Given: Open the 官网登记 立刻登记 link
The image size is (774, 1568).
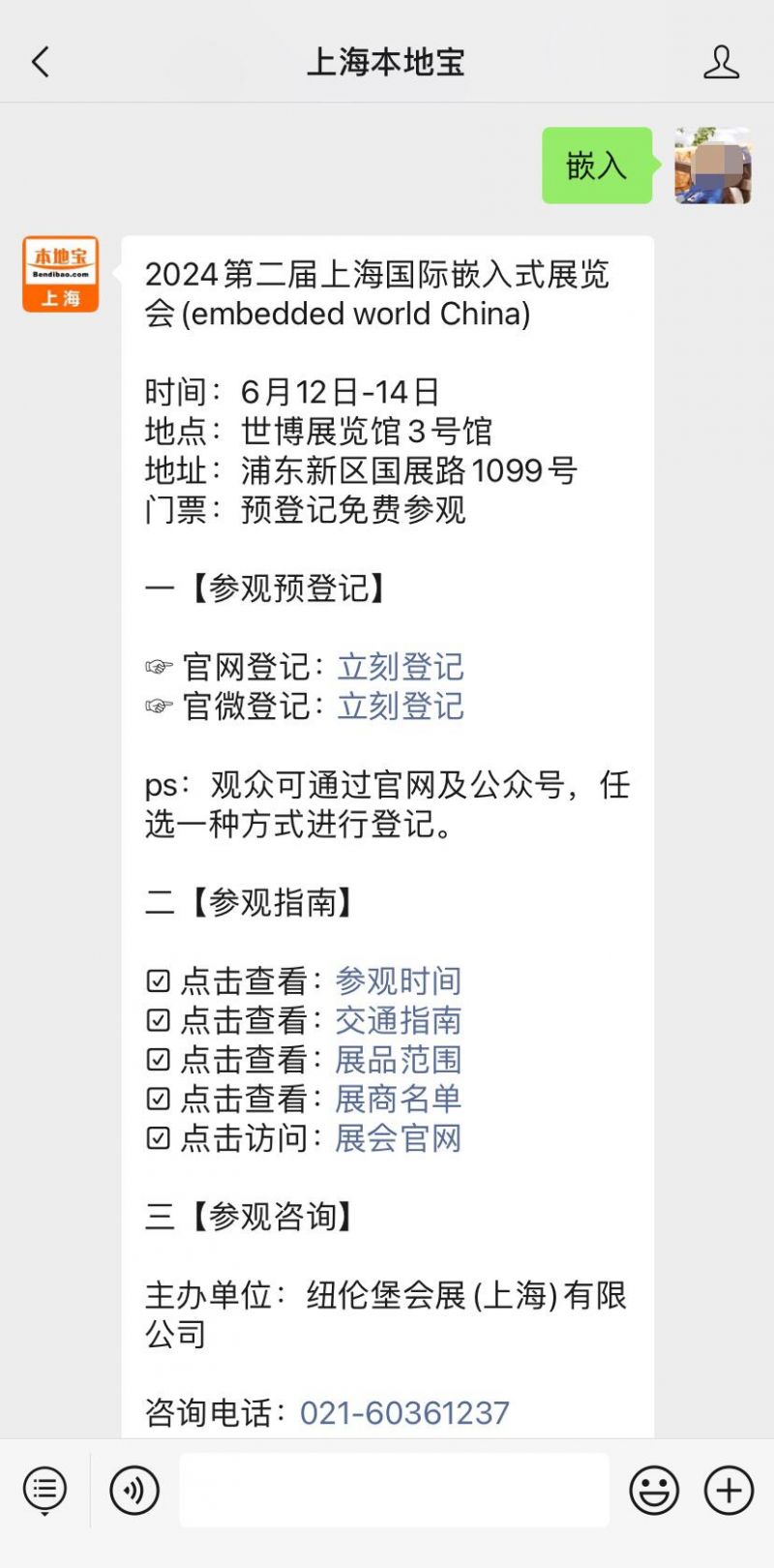Looking at the screenshot, I should [401, 667].
